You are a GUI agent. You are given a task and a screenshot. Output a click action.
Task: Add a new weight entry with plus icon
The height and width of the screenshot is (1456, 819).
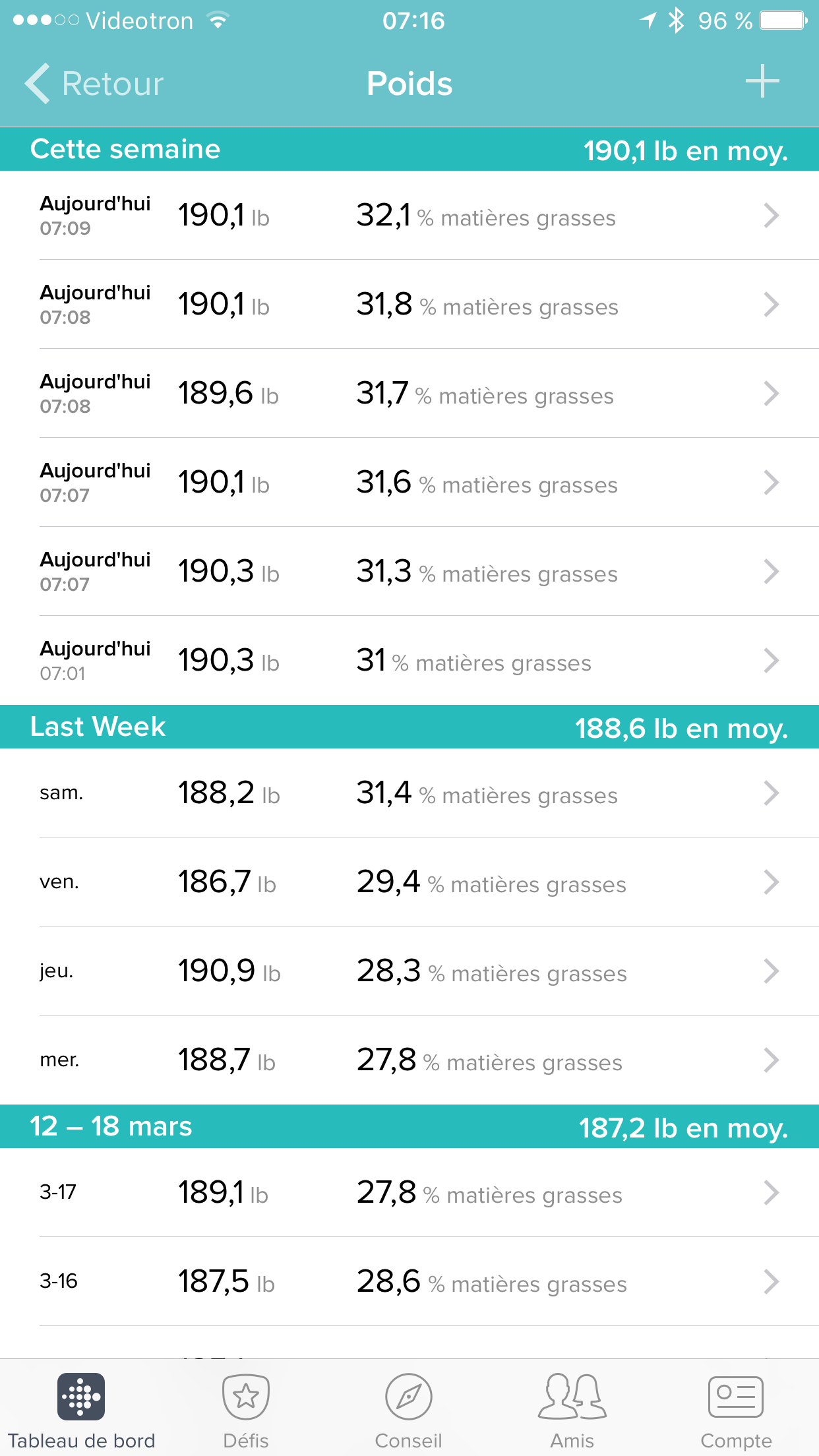(762, 82)
